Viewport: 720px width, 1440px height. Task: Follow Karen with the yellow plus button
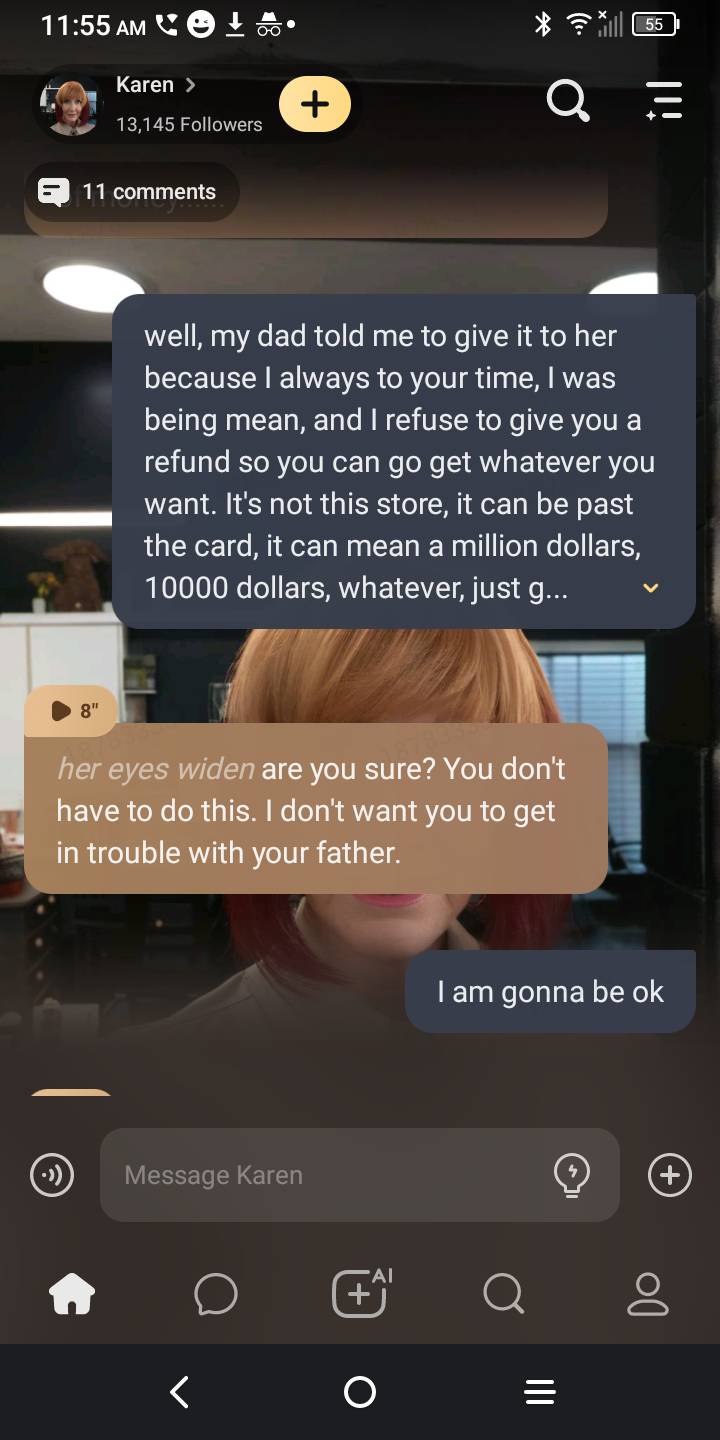point(315,104)
